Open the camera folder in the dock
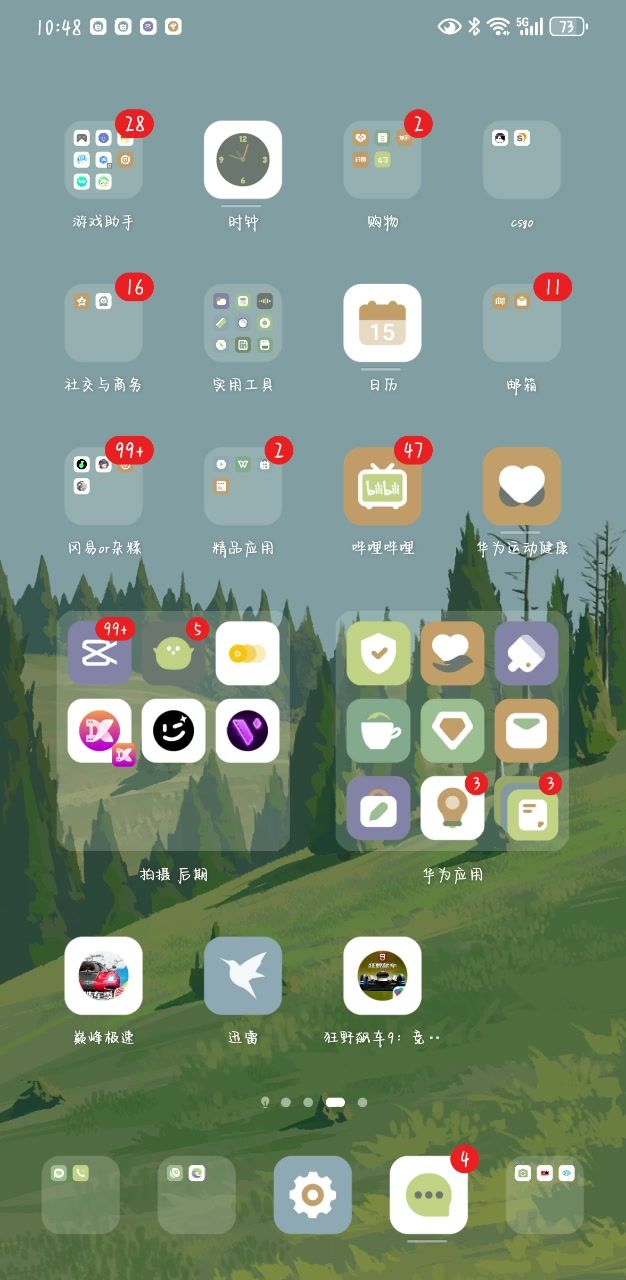The width and height of the screenshot is (626, 1280). tap(545, 1195)
